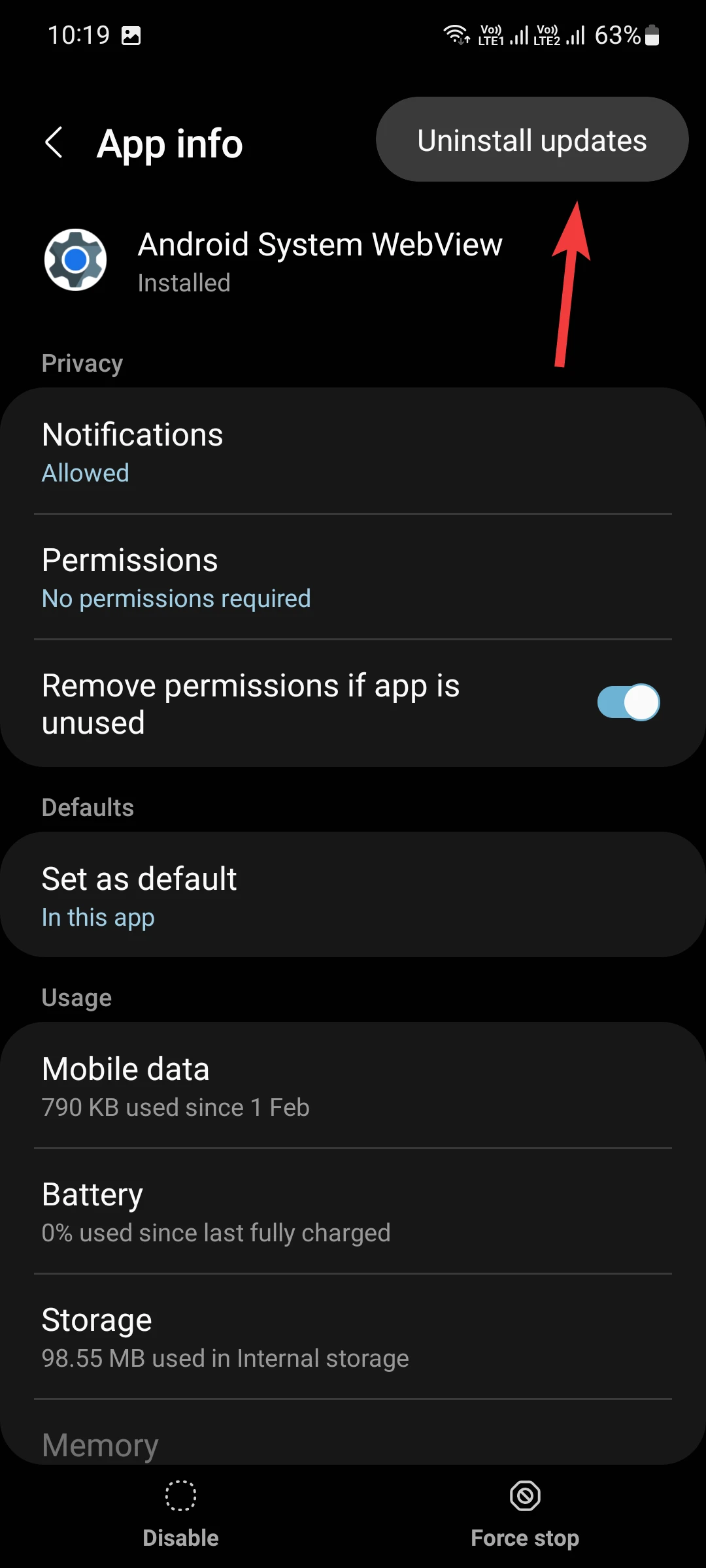The width and height of the screenshot is (706, 1568).
Task: Open Battery usage details
Action: click(x=353, y=1211)
